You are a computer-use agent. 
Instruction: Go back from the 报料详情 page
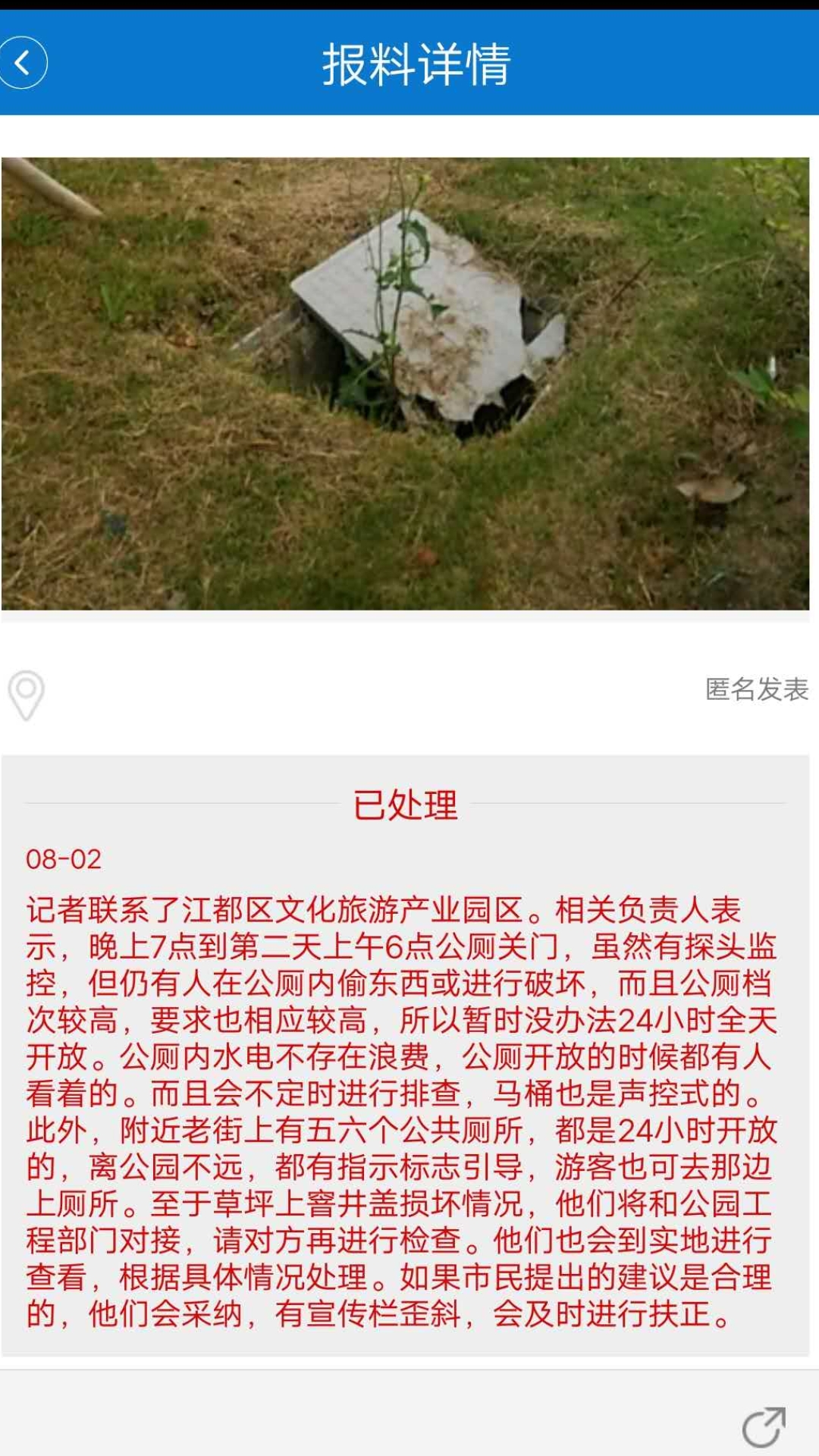point(23,63)
